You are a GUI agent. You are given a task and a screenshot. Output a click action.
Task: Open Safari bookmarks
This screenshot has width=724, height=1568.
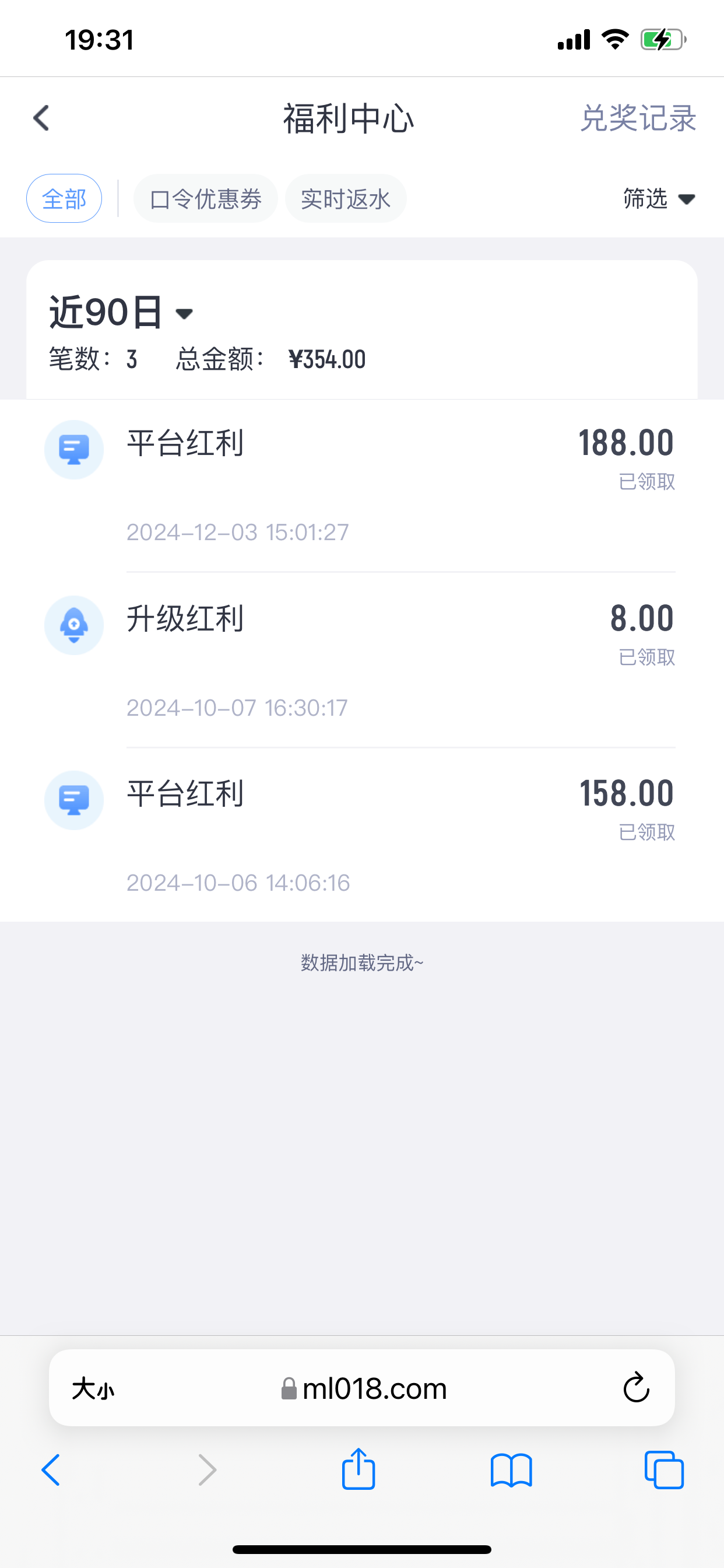[511, 1470]
